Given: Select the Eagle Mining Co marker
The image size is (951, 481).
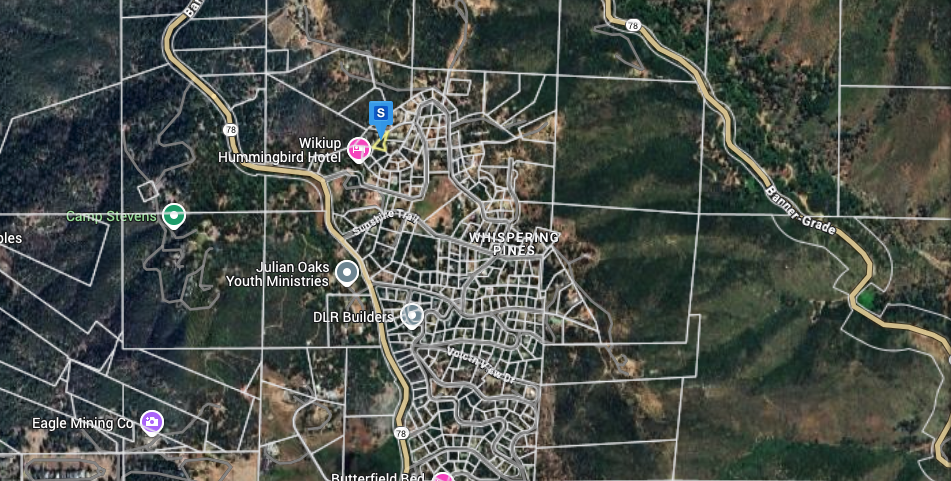Looking at the screenshot, I should click(152, 422).
